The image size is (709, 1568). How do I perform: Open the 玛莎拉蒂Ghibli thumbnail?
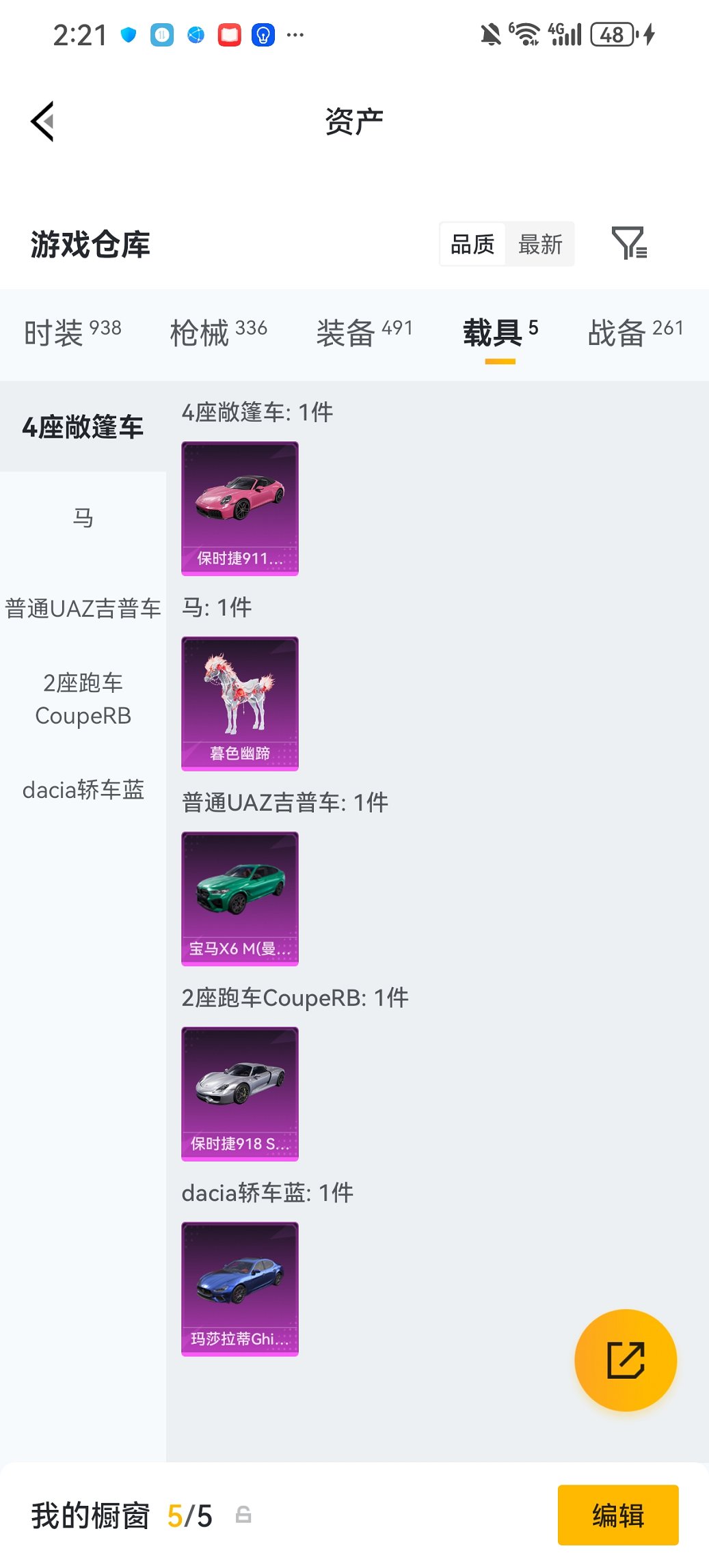(x=240, y=1287)
